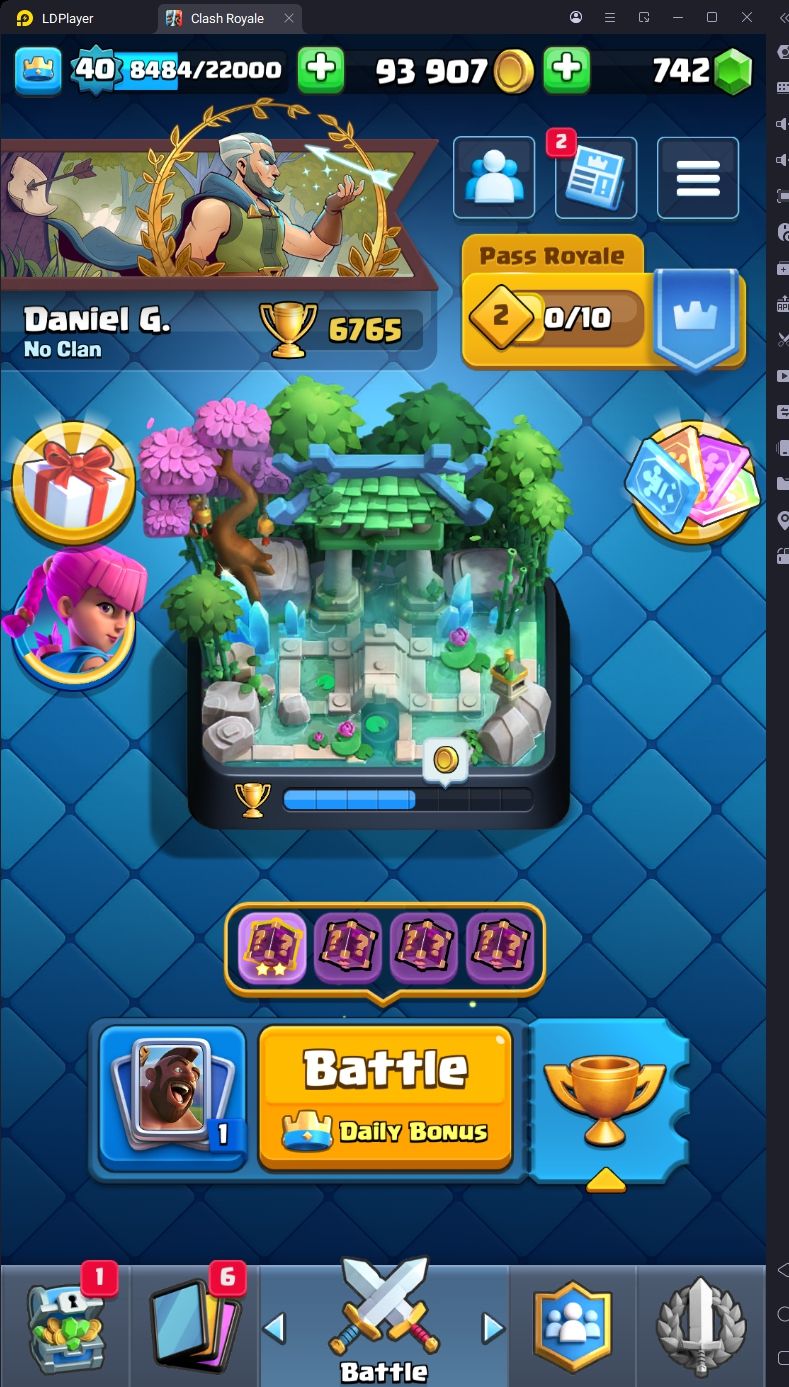This screenshot has height=1387, width=789.
Task: Add more gold with the plus button
Action: 566,69
